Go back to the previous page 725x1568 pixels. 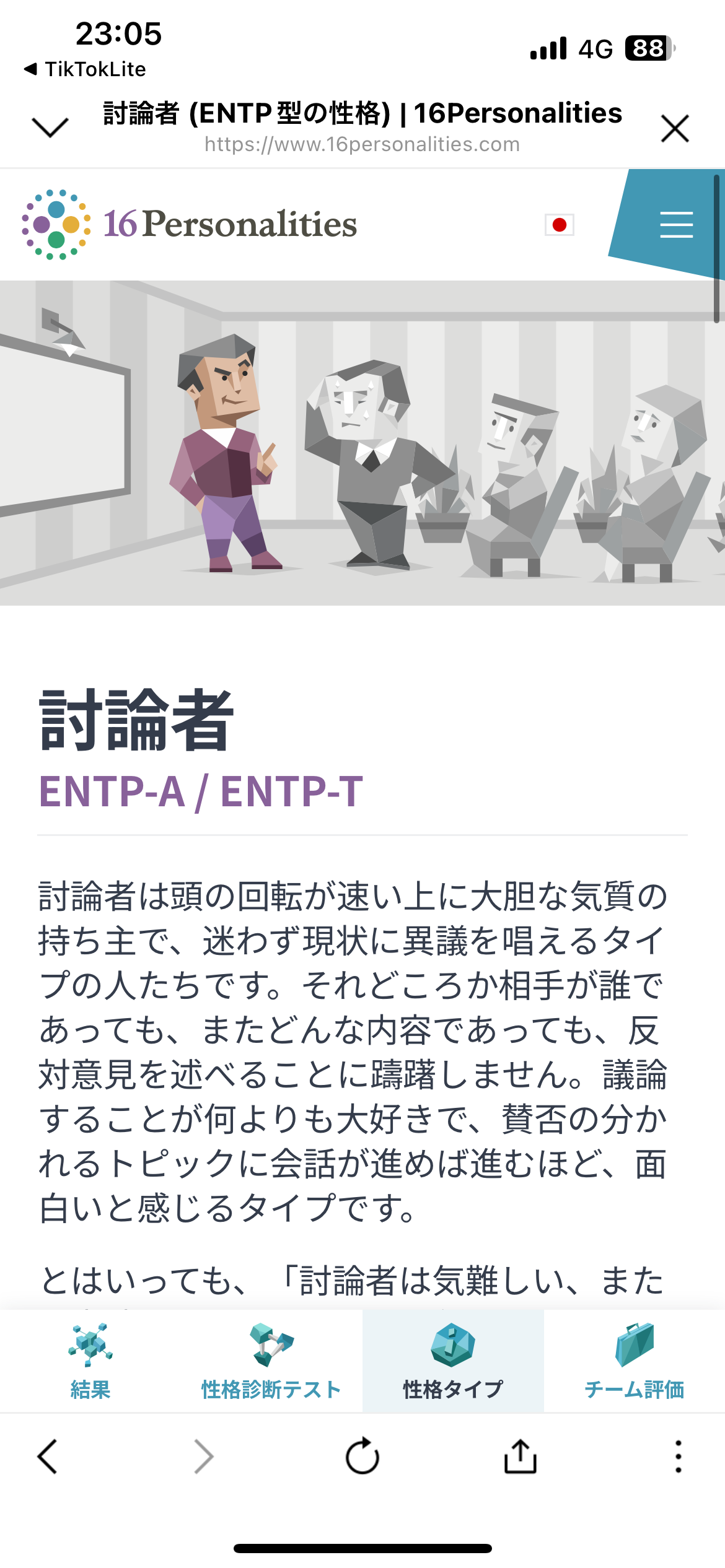pyautogui.click(x=48, y=1456)
